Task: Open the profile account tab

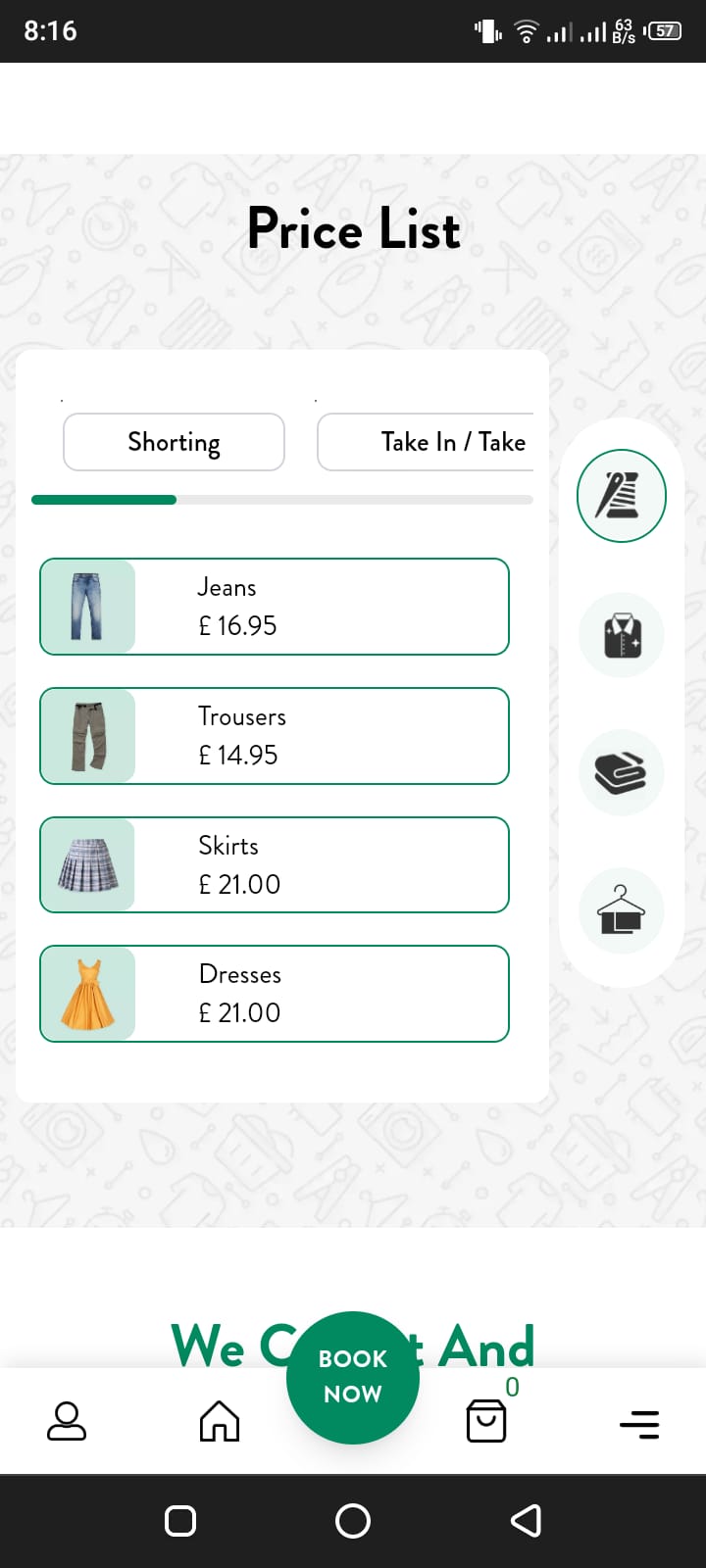Action: tap(67, 1421)
